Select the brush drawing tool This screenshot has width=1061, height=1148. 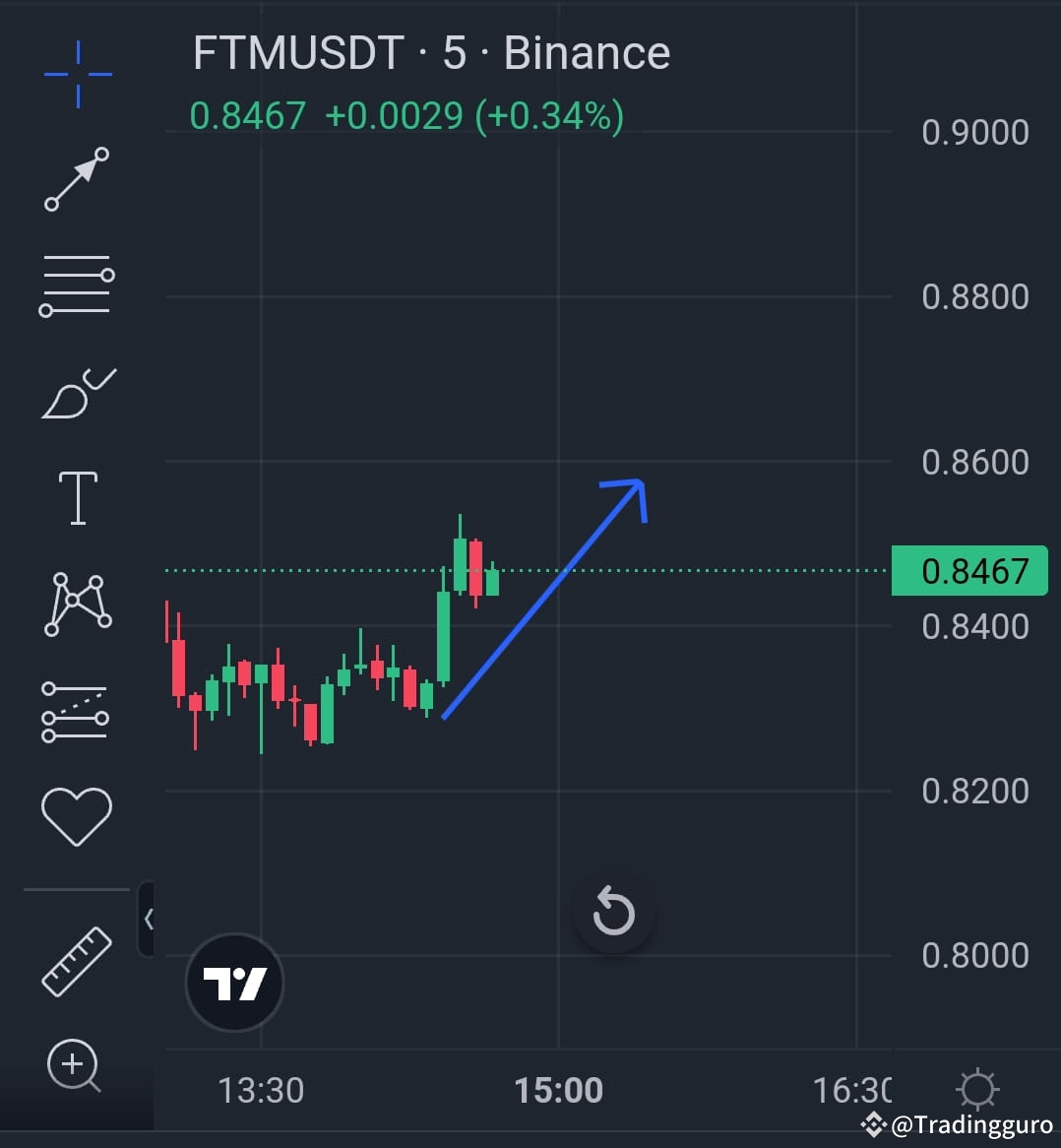pyautogui.click(x=77, y=392)
